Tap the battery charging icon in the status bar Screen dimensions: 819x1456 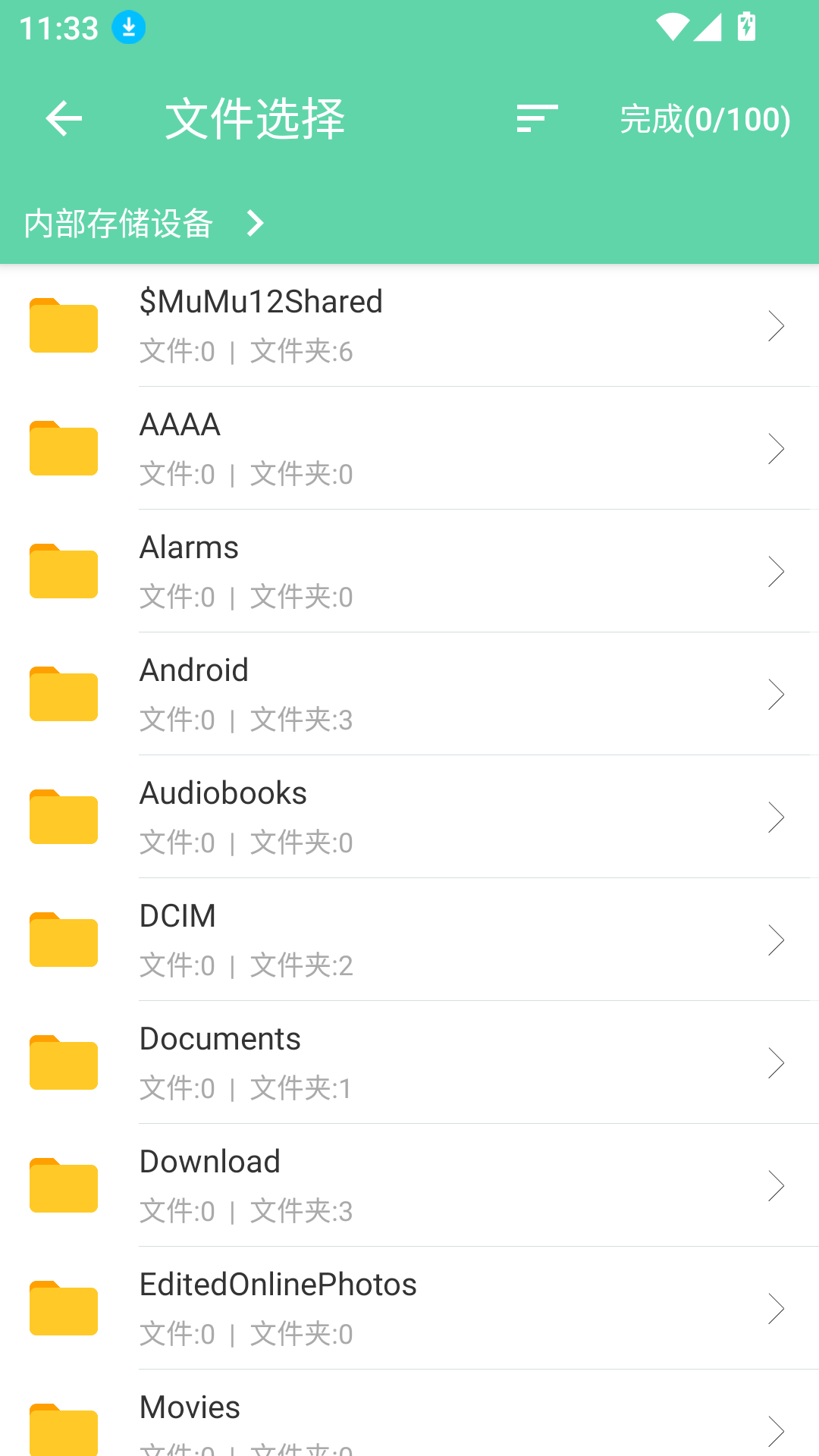coord(746,26)
